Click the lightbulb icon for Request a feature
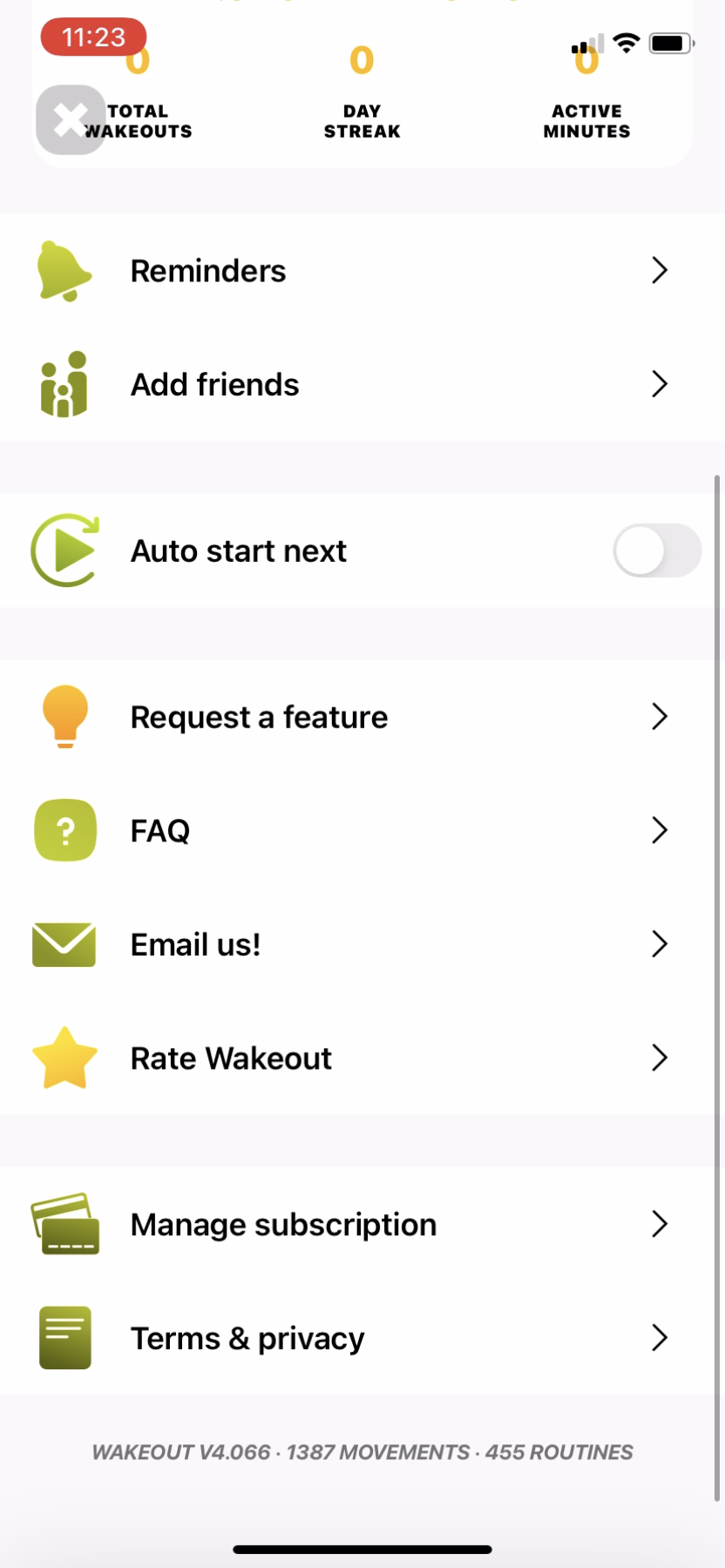This screenshot has height=1568, width=725. point(64,716)
